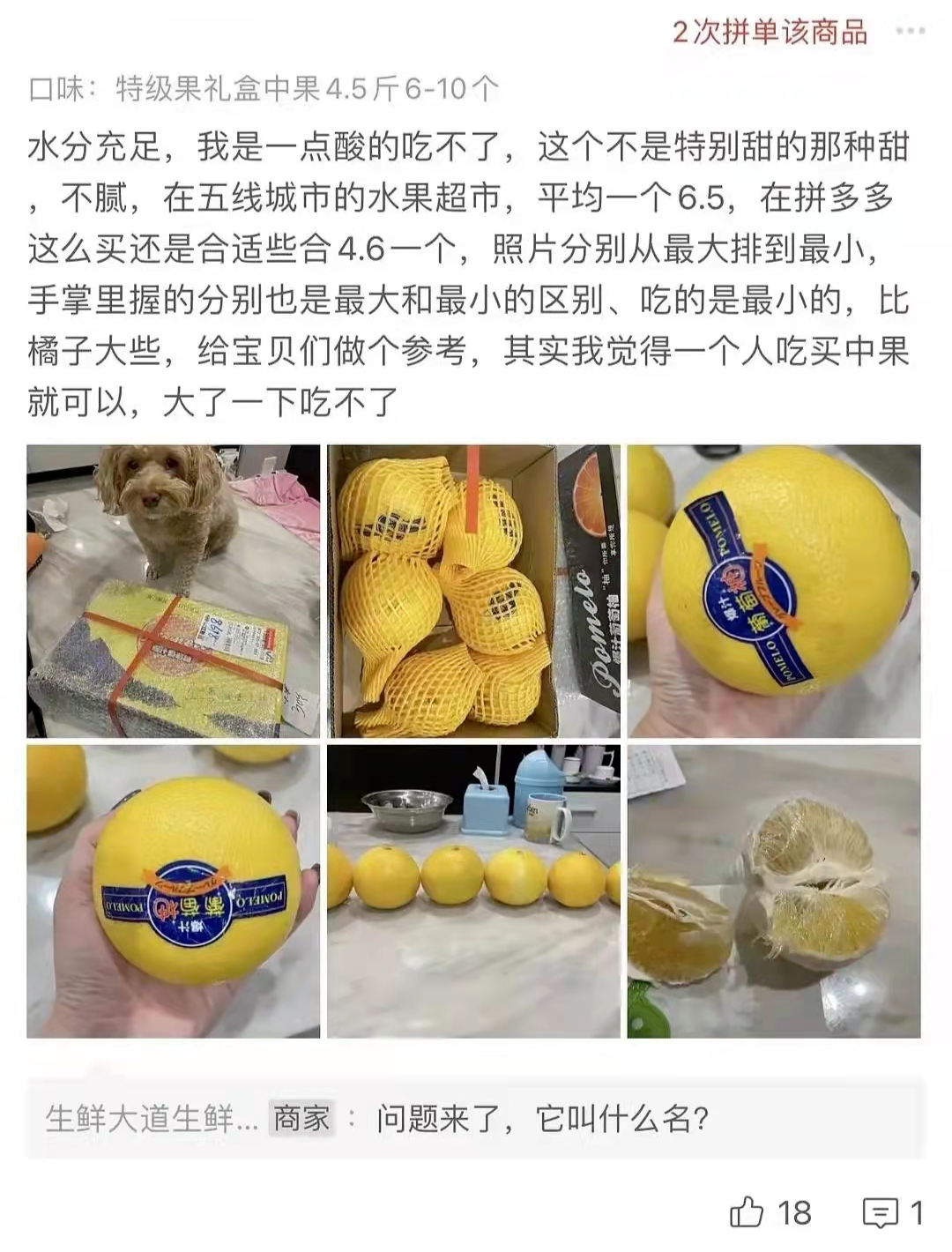This screenshot has height=1252, width=952.
Task: View the photo of pomelos in the box
Action: click(x=473, y=592)
